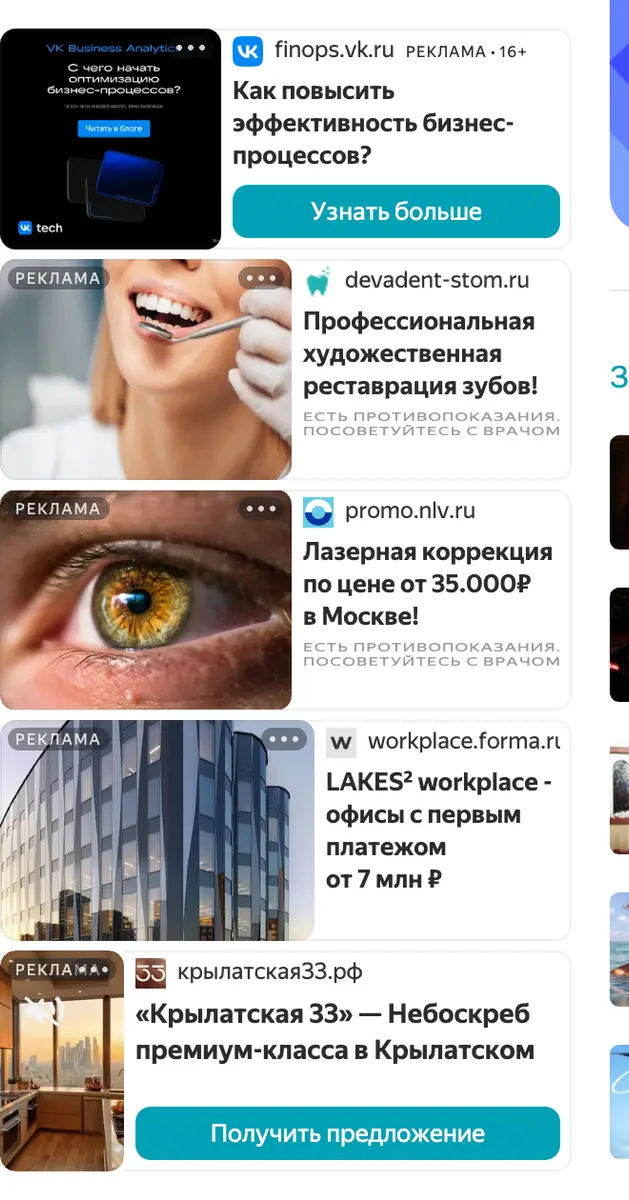The width and height of the screenshot is (629, 1200).
Task: Tap the "Узнать больше" button
Action: coord(396,212)
